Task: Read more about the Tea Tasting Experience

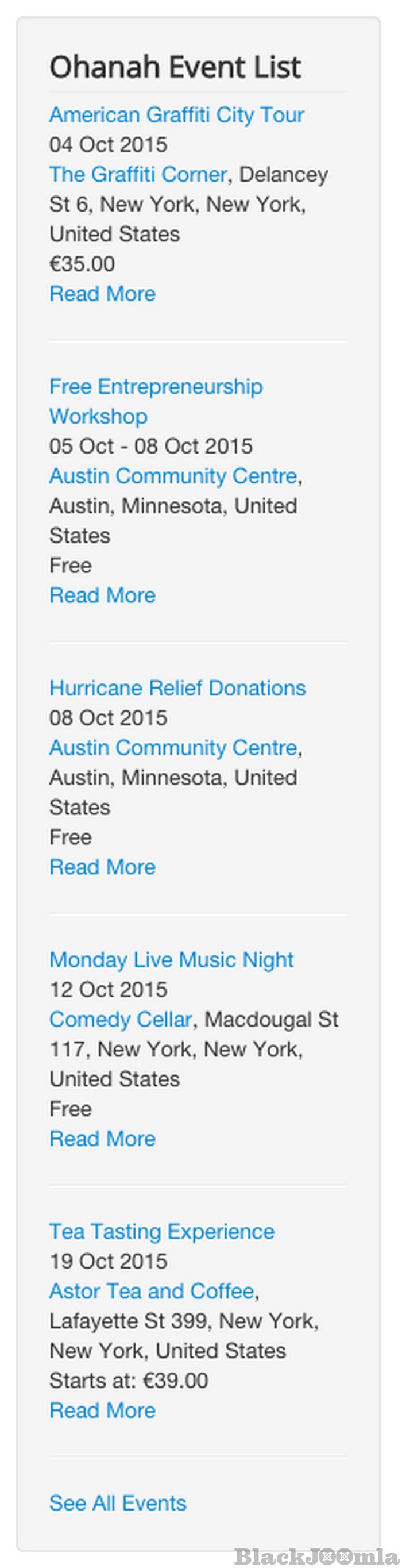Action: (102, 1411)
